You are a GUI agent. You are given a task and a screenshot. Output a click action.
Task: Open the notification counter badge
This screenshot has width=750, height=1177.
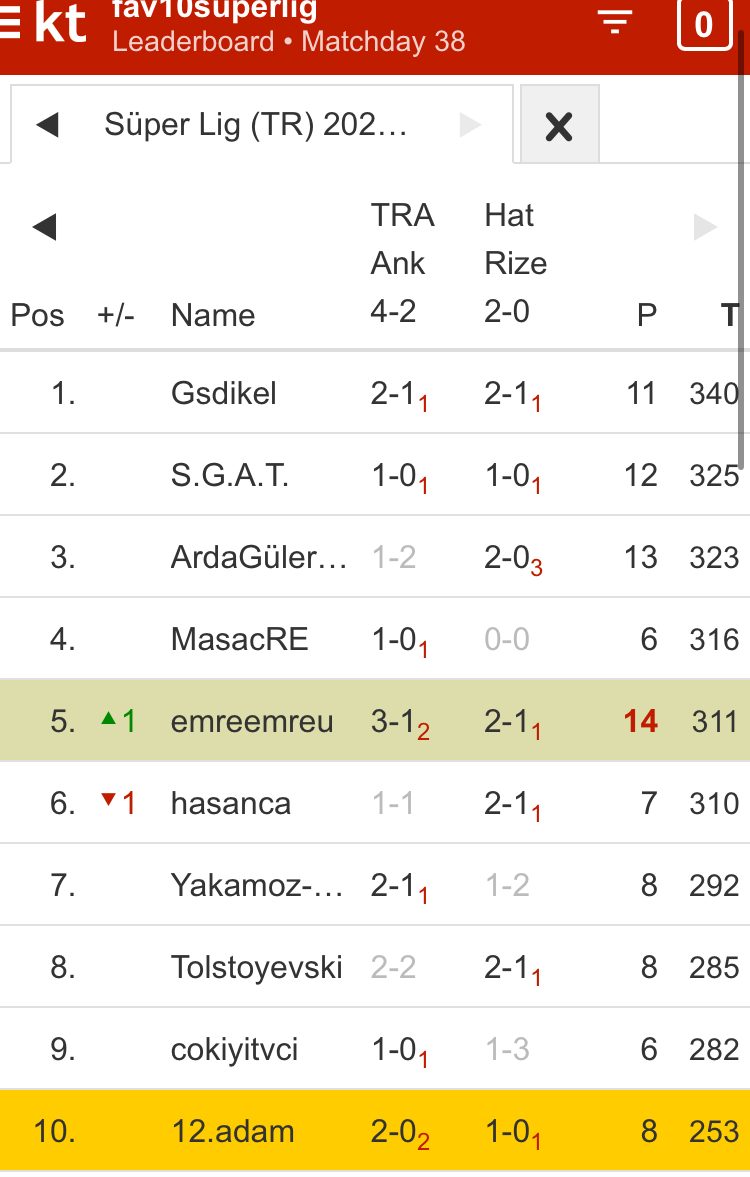pos(703,24)
